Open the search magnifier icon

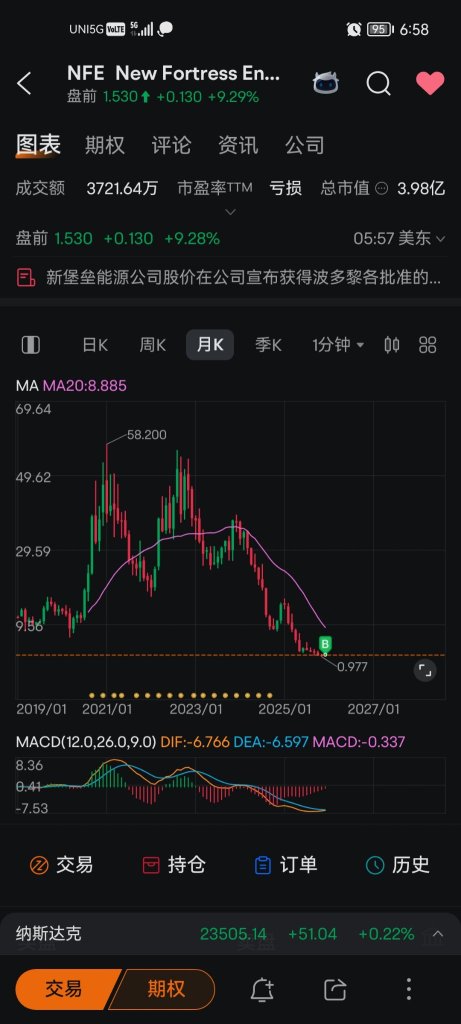coord(378,84)
